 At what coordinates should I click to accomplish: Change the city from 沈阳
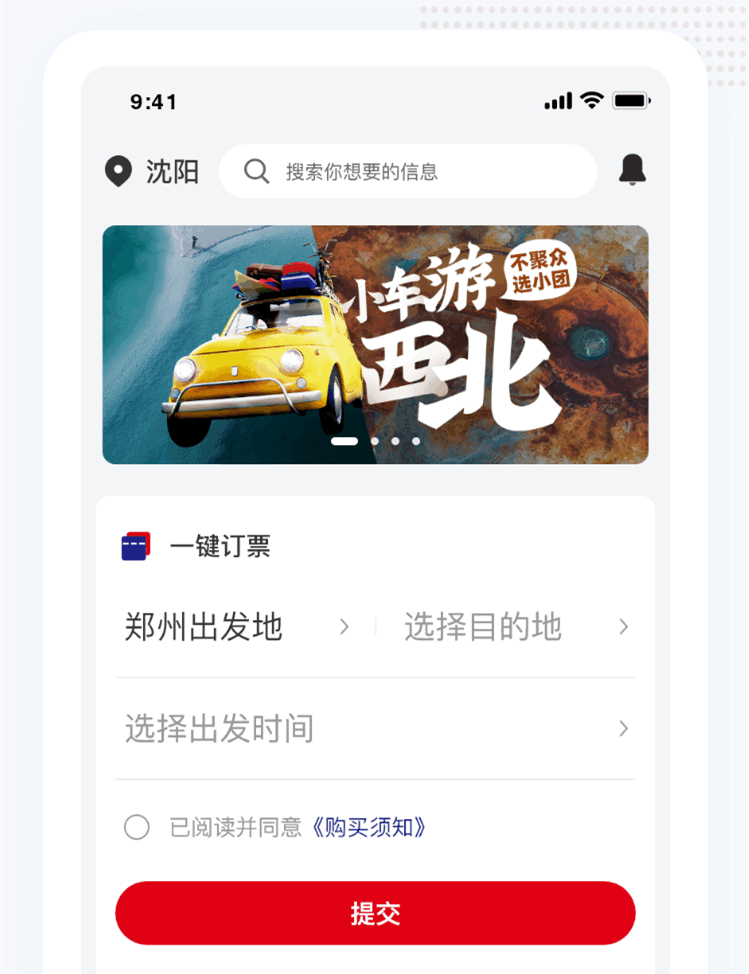(x=152, y=172)
